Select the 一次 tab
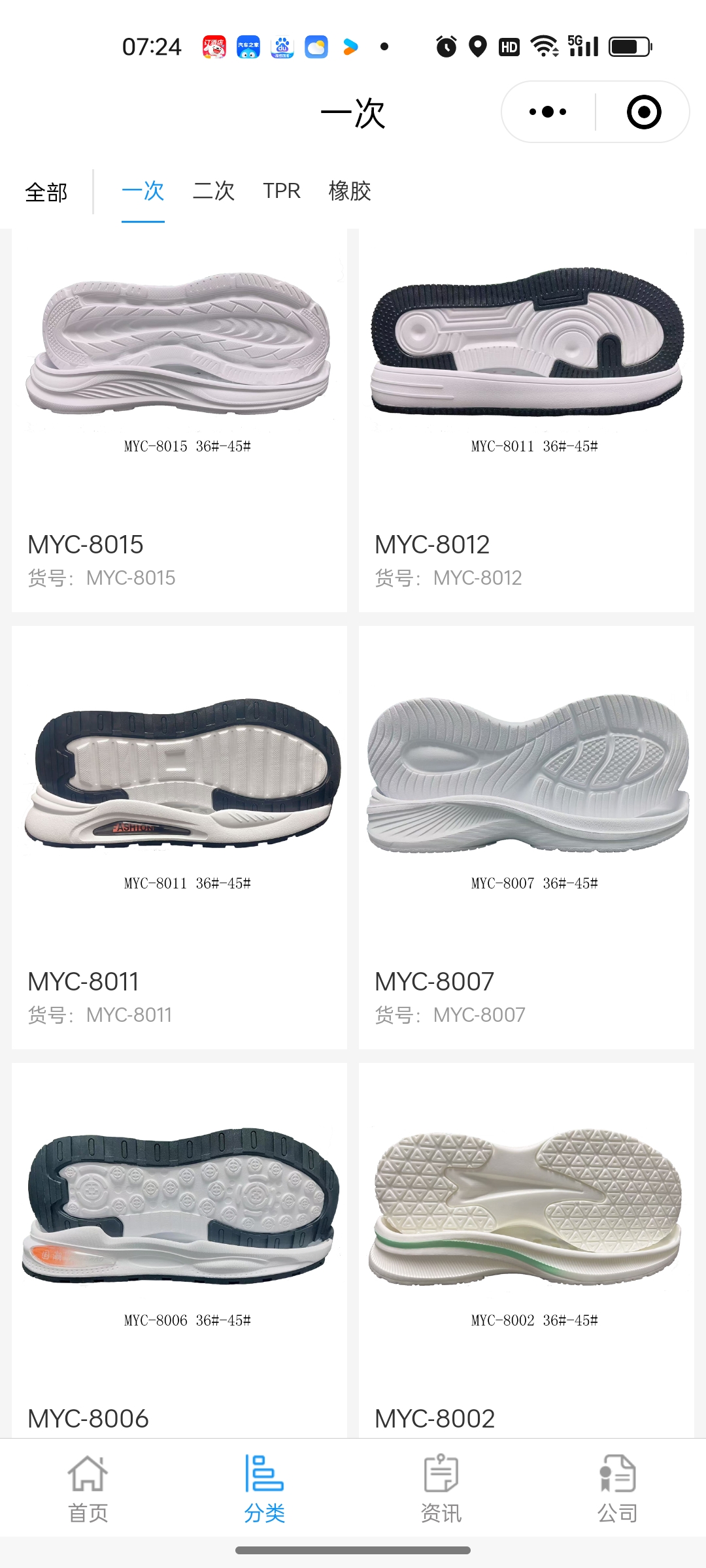706x1568 pixels. point(143,191)
